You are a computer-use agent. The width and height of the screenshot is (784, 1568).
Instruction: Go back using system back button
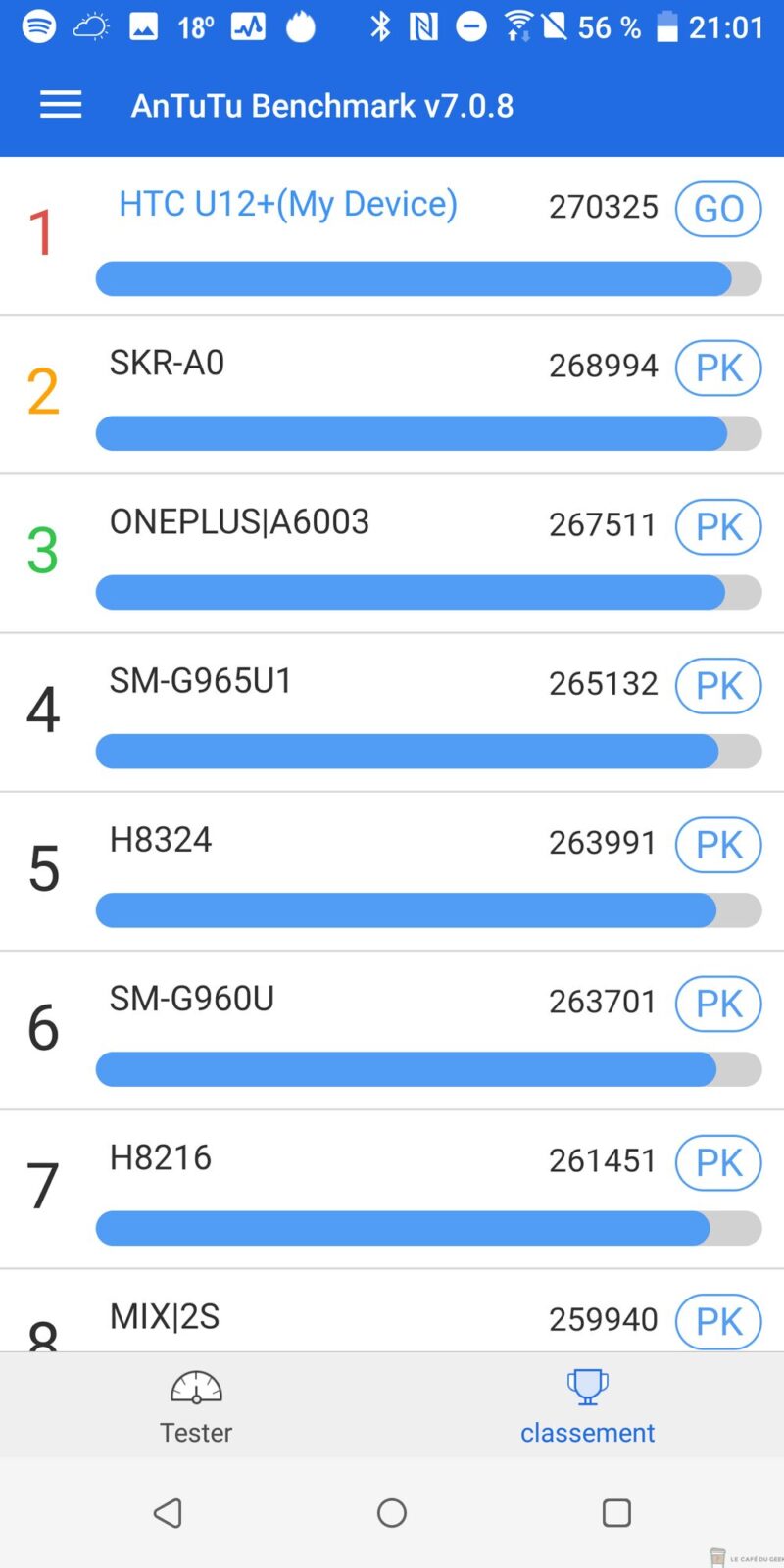[x=168, y=1513]
